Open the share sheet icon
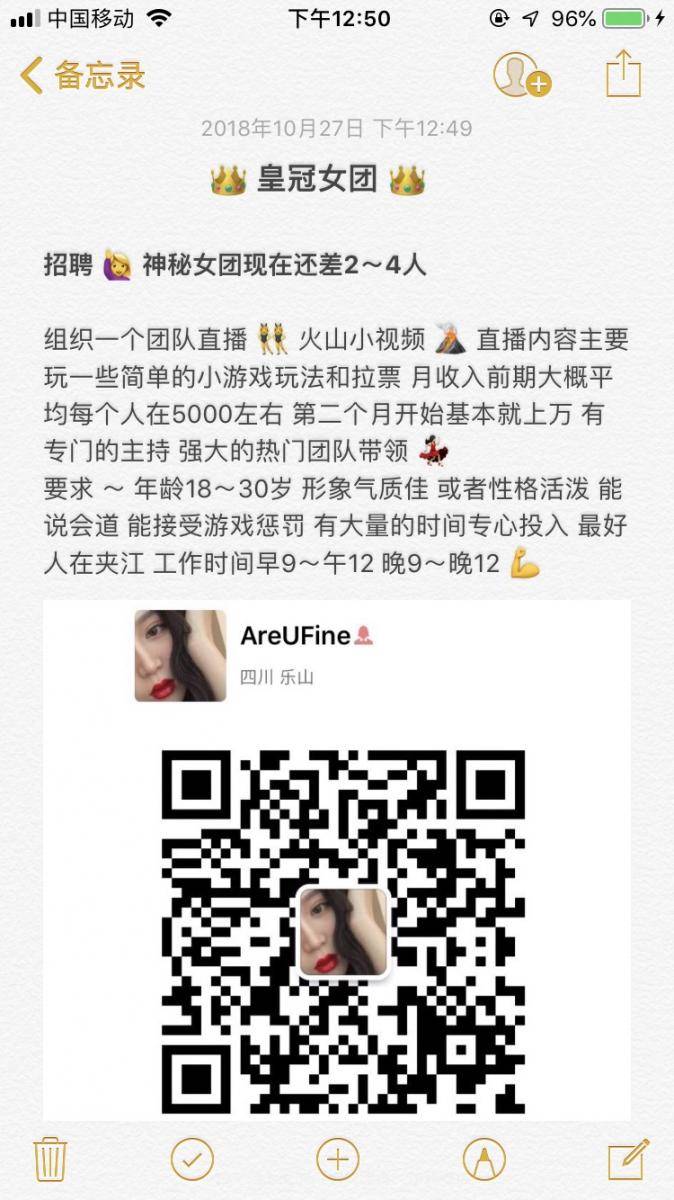This screenshot has width=674, height=1200. coord(623,74)
